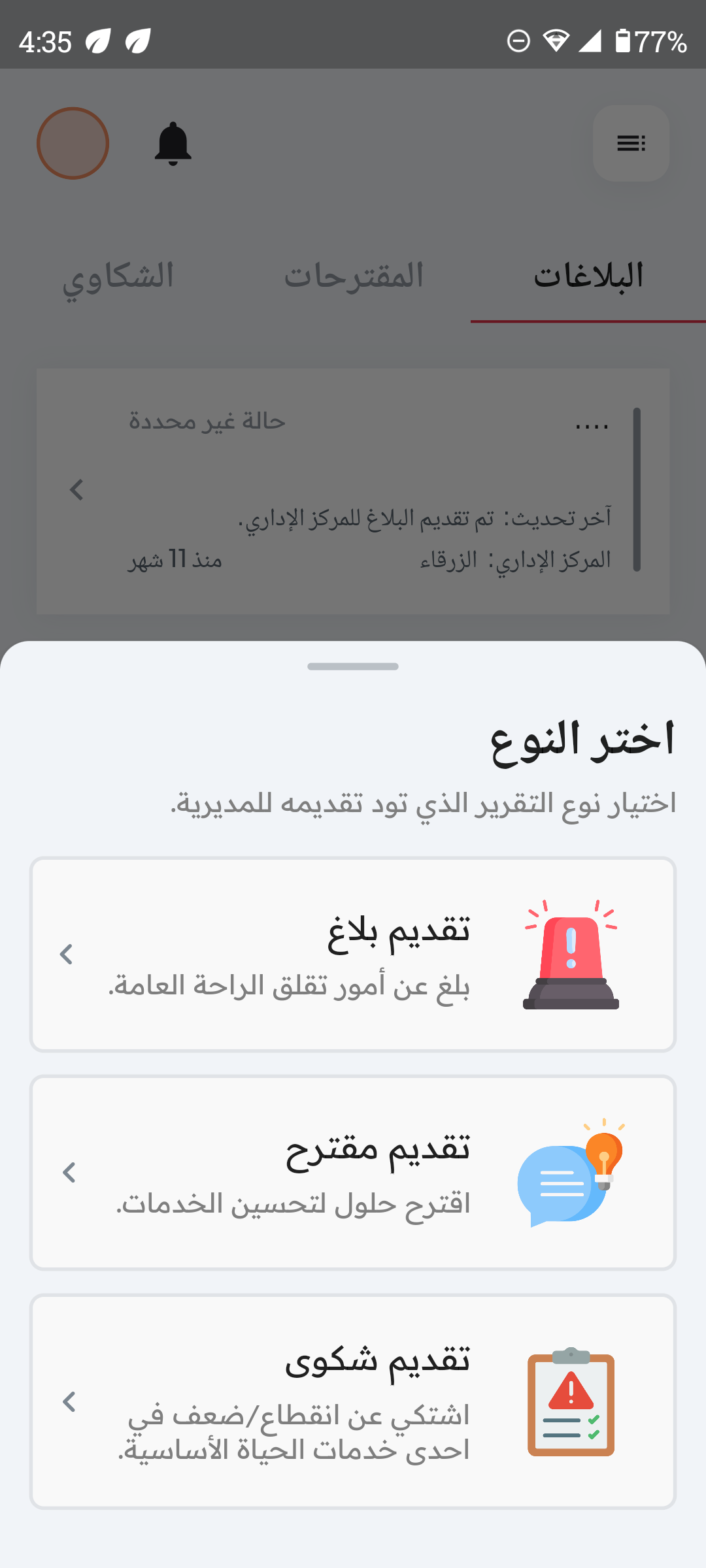706x1568 pixels.
Task: Open the notification bell
Action: click(x=172, y=144)
